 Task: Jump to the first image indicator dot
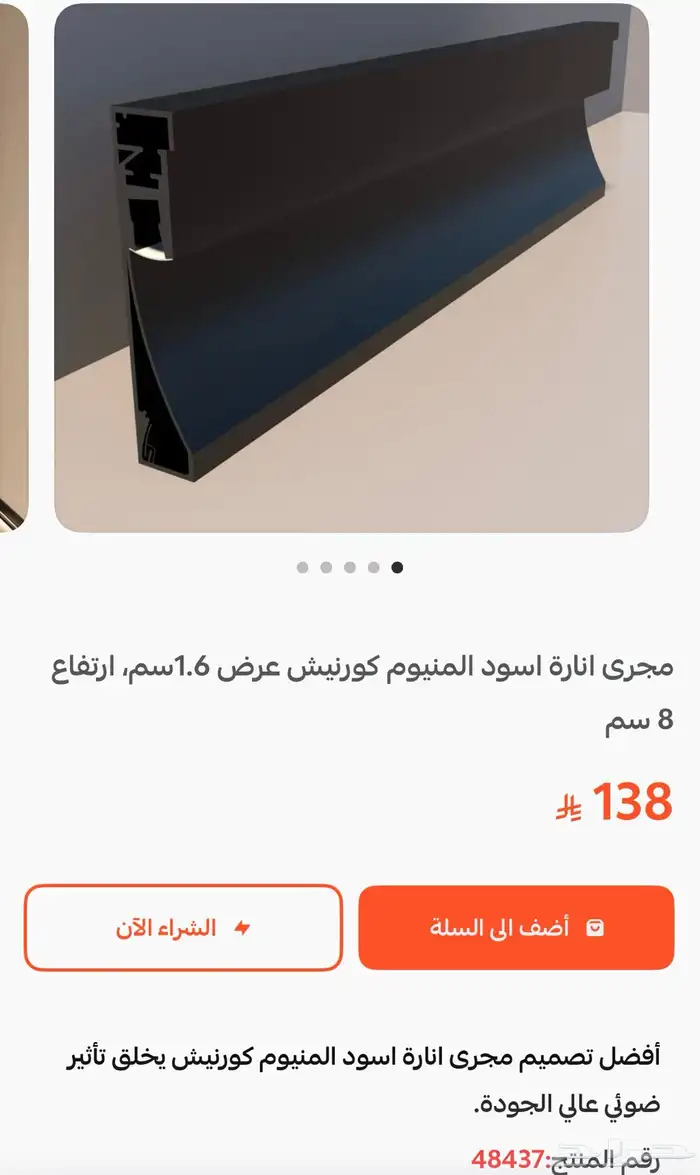point(303,567)
